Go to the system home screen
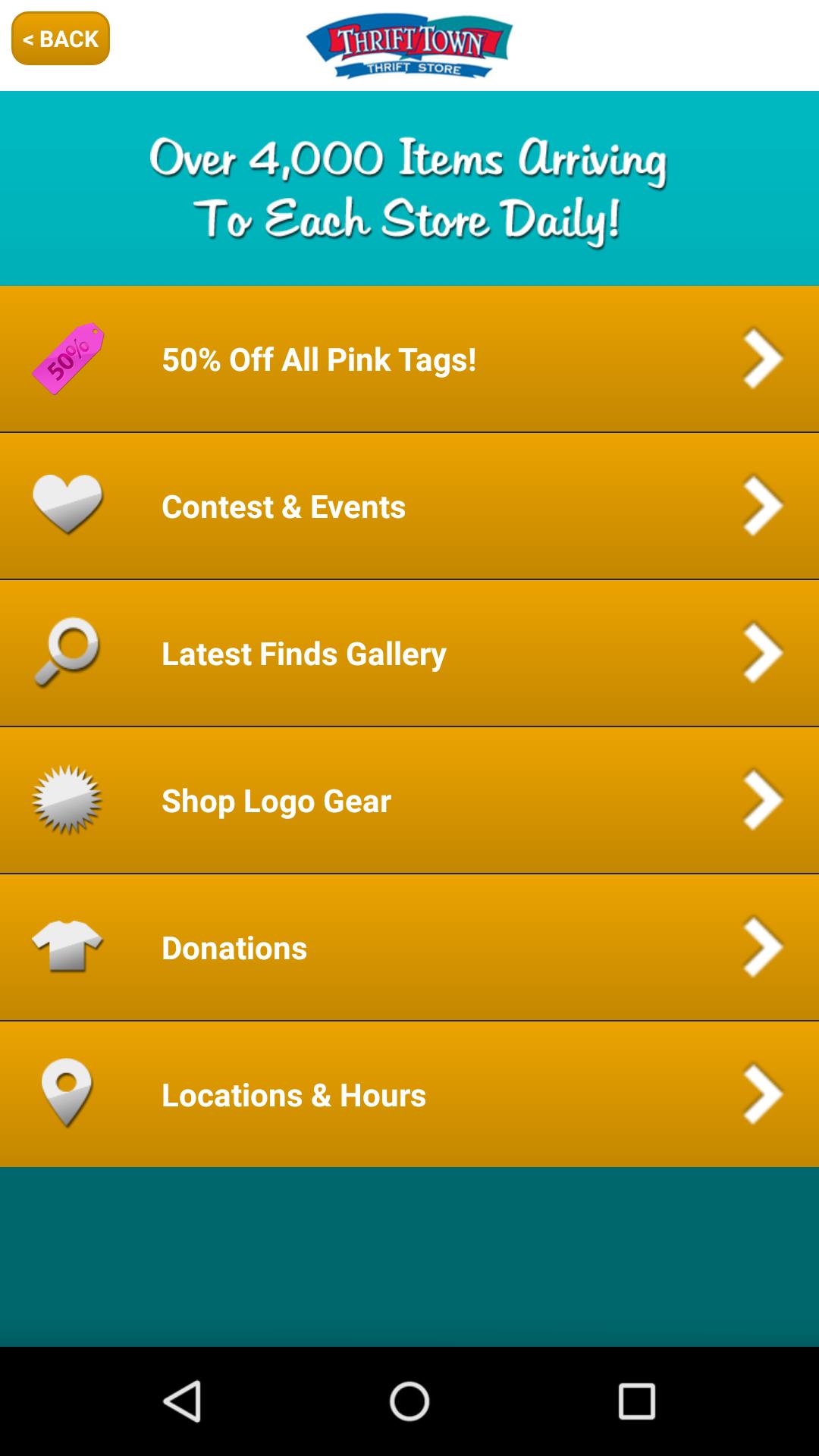 (x=409, y=1401)
